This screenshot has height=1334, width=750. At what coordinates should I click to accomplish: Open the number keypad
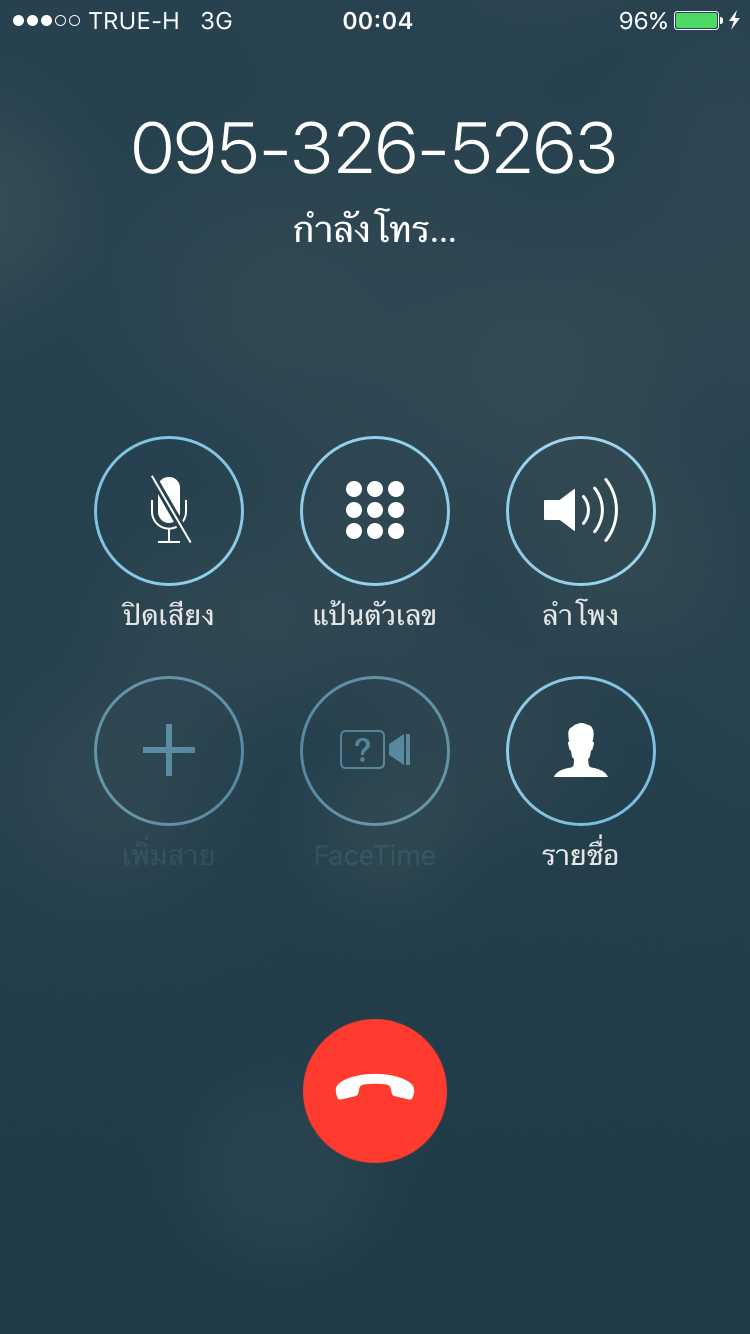[375, 511]
